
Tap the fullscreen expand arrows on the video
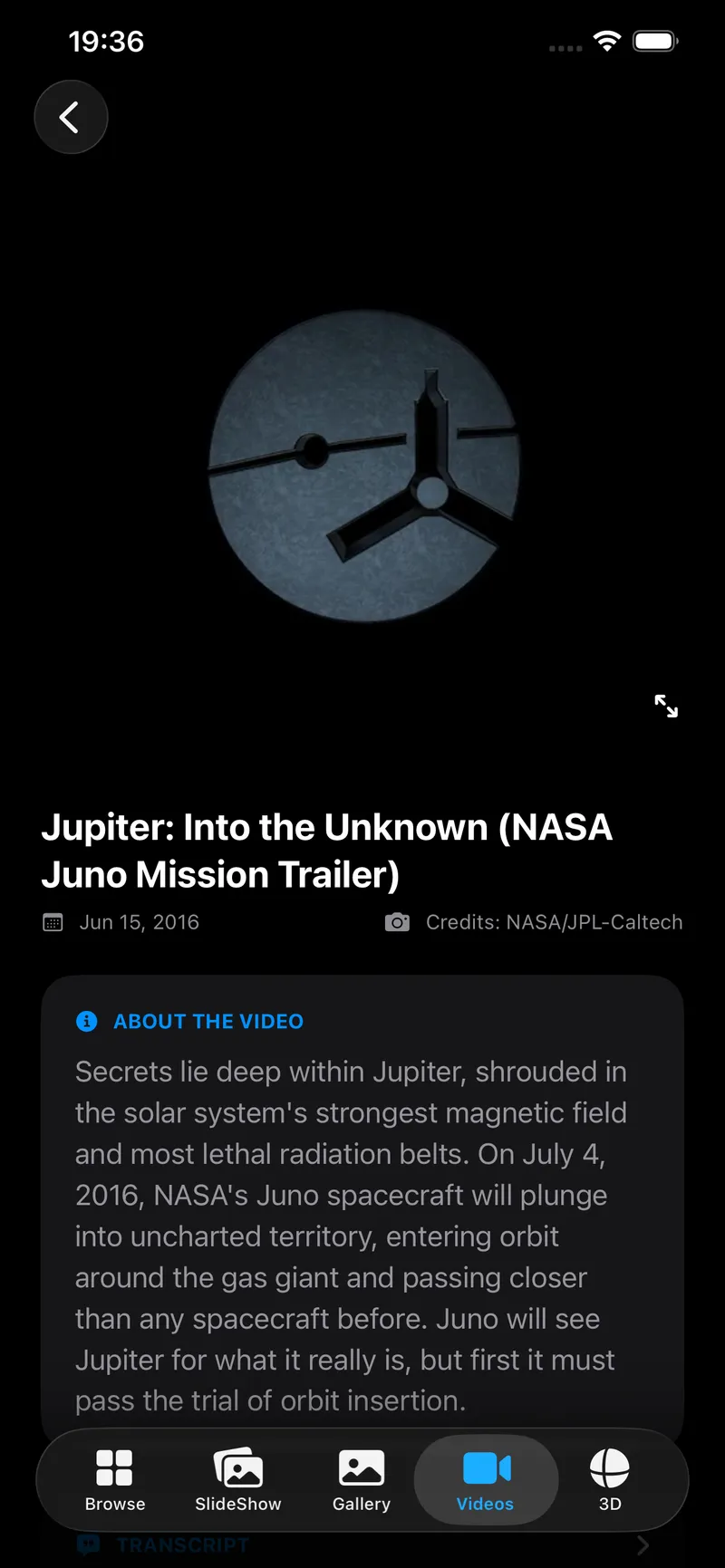667,707
